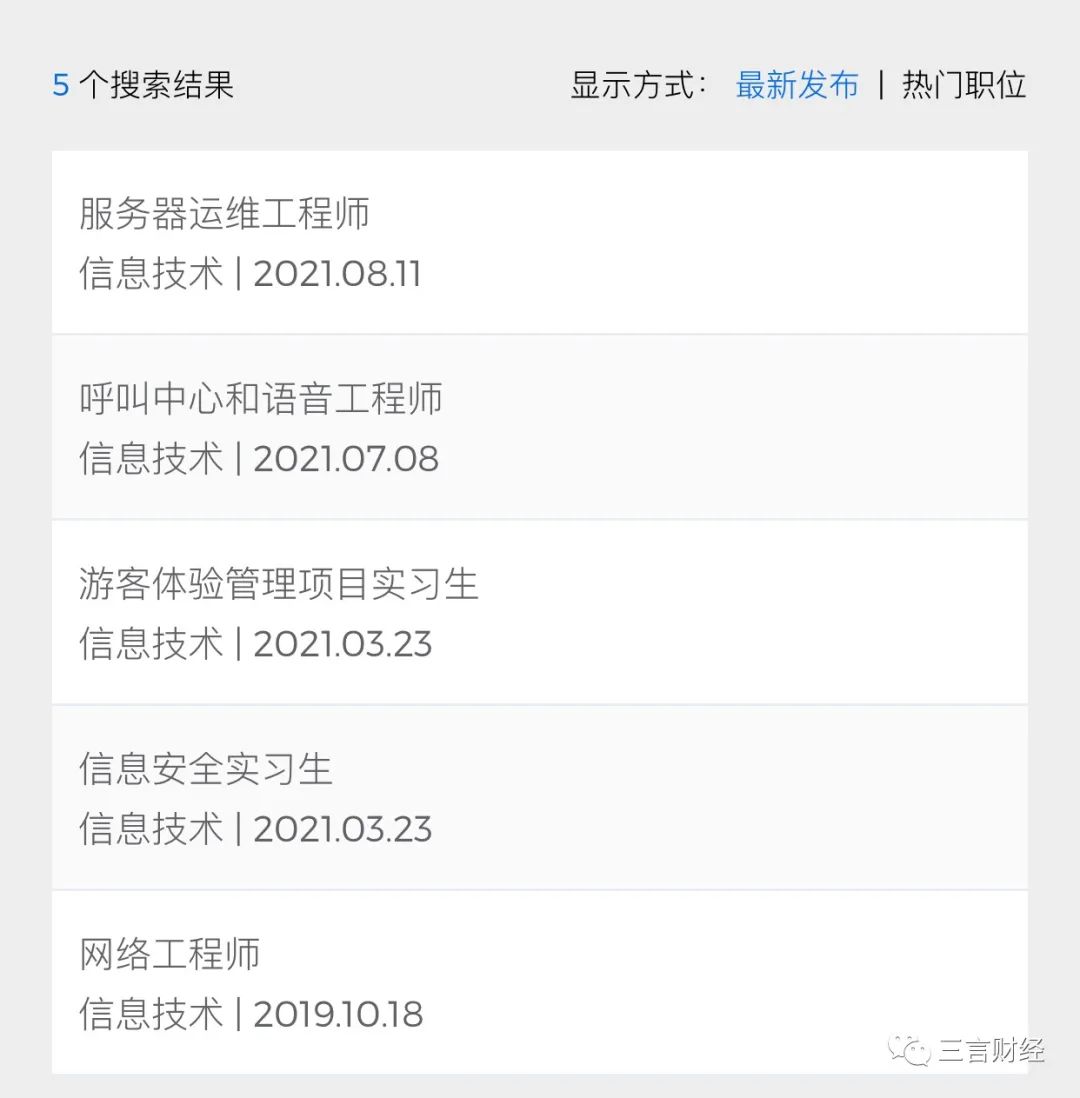Viewport: 1080px width, 1098px height.
Task: View the 呼叫中心和语音工程师 position
Action: coord(261,399)
